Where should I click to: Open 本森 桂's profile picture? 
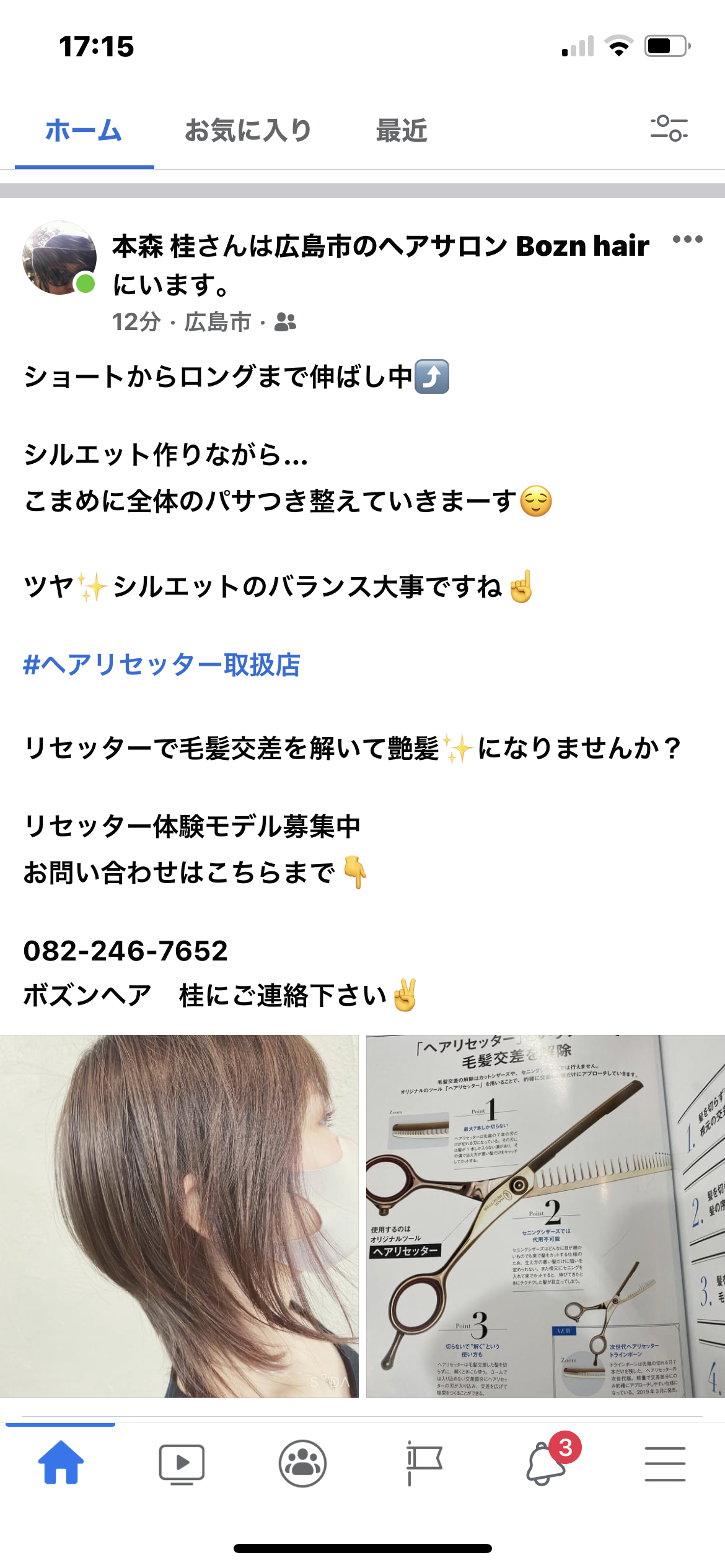tap(59, 258)
